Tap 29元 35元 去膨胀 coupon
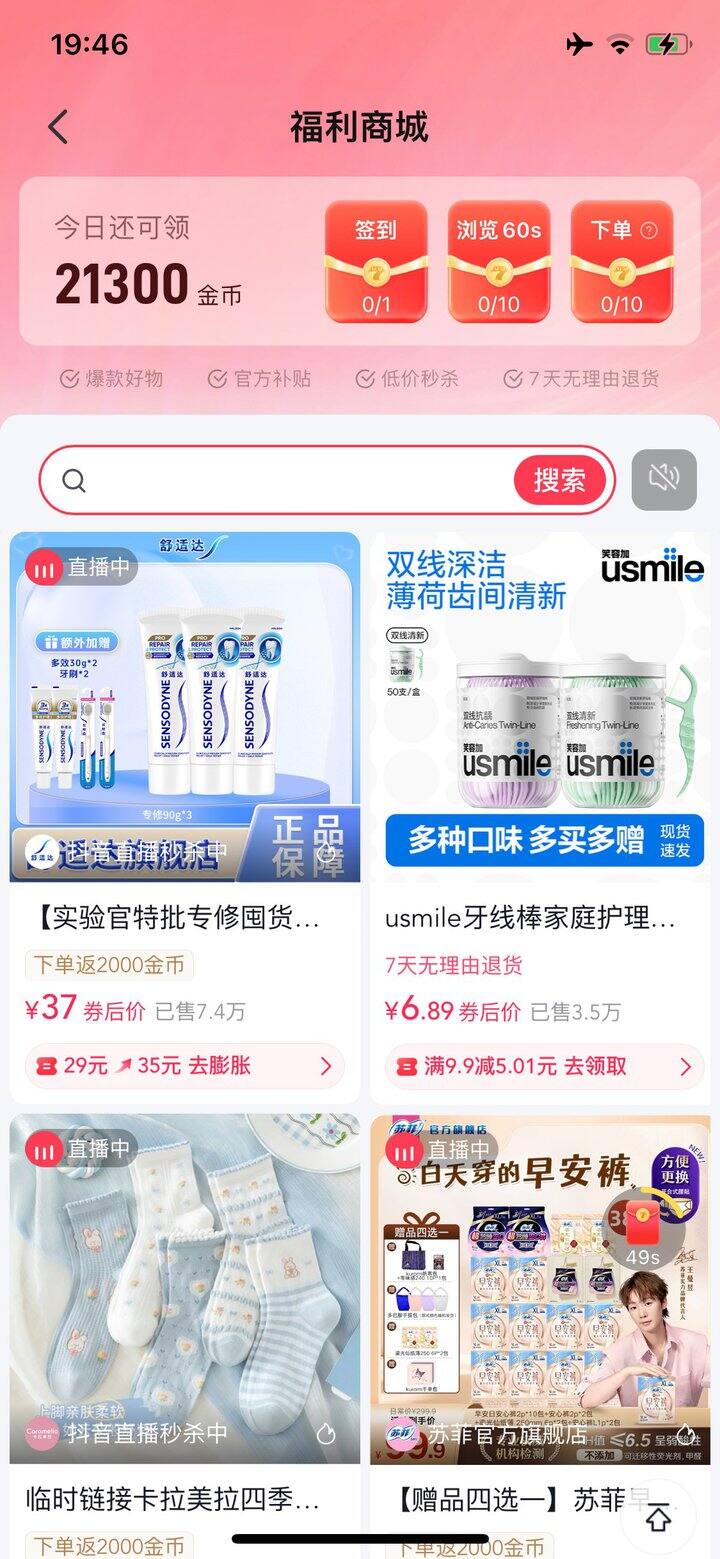 tap(185, 1066)
